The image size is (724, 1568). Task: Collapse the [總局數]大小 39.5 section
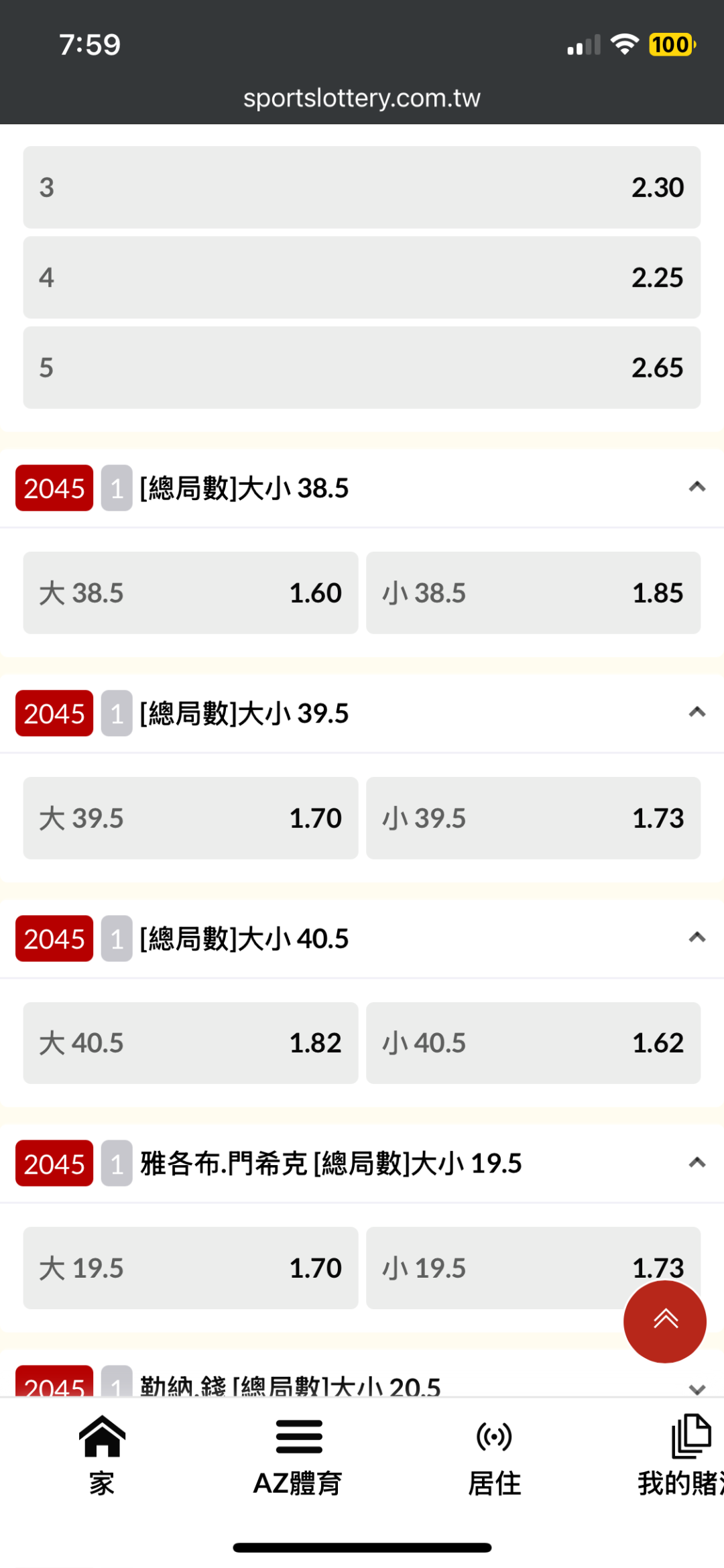[x=697, y=713]
